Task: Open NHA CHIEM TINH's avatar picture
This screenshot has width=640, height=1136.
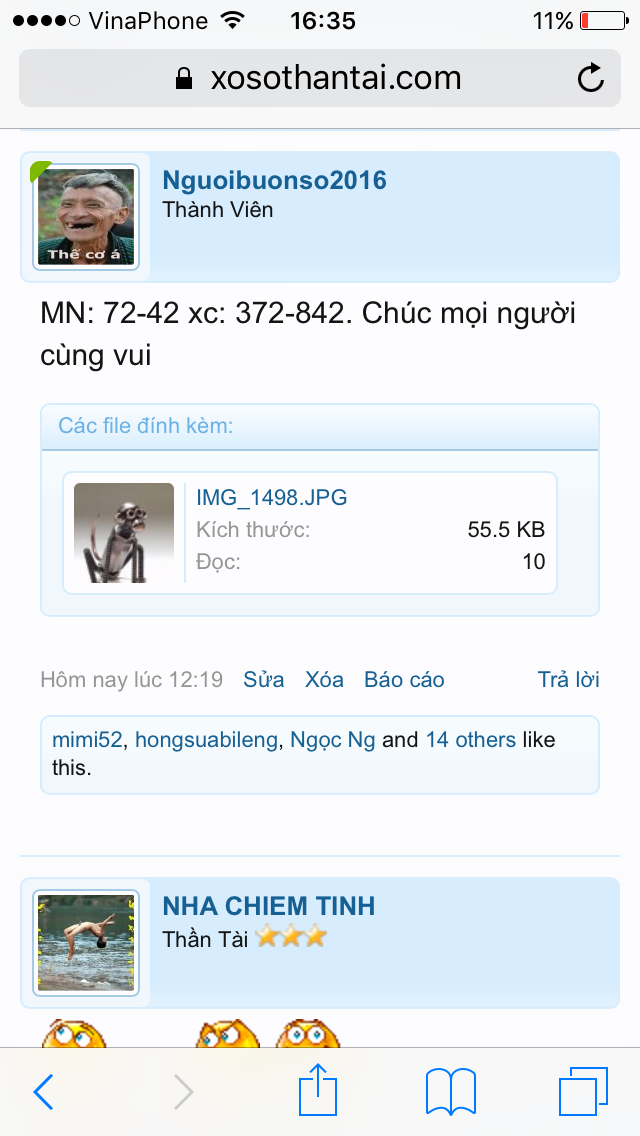Action: [86, 943]
